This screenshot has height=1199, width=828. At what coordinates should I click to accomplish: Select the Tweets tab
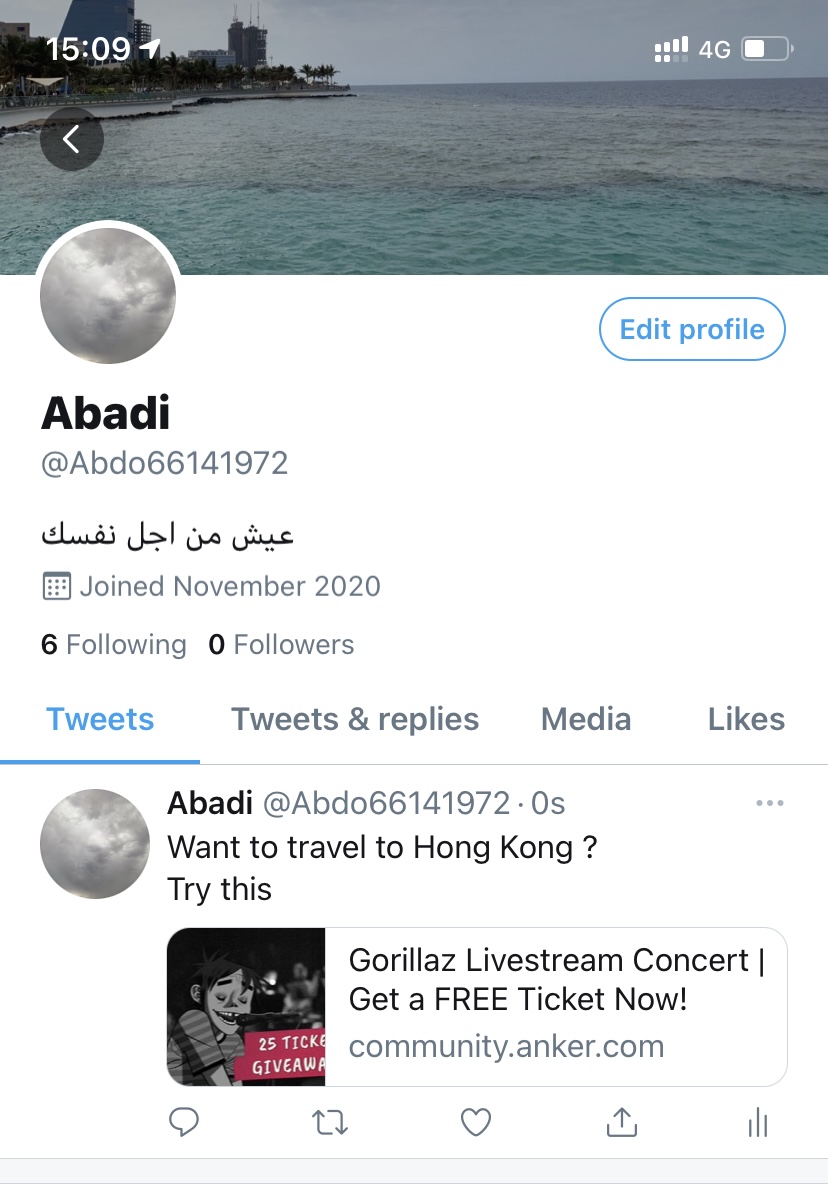tap(100, 719)
